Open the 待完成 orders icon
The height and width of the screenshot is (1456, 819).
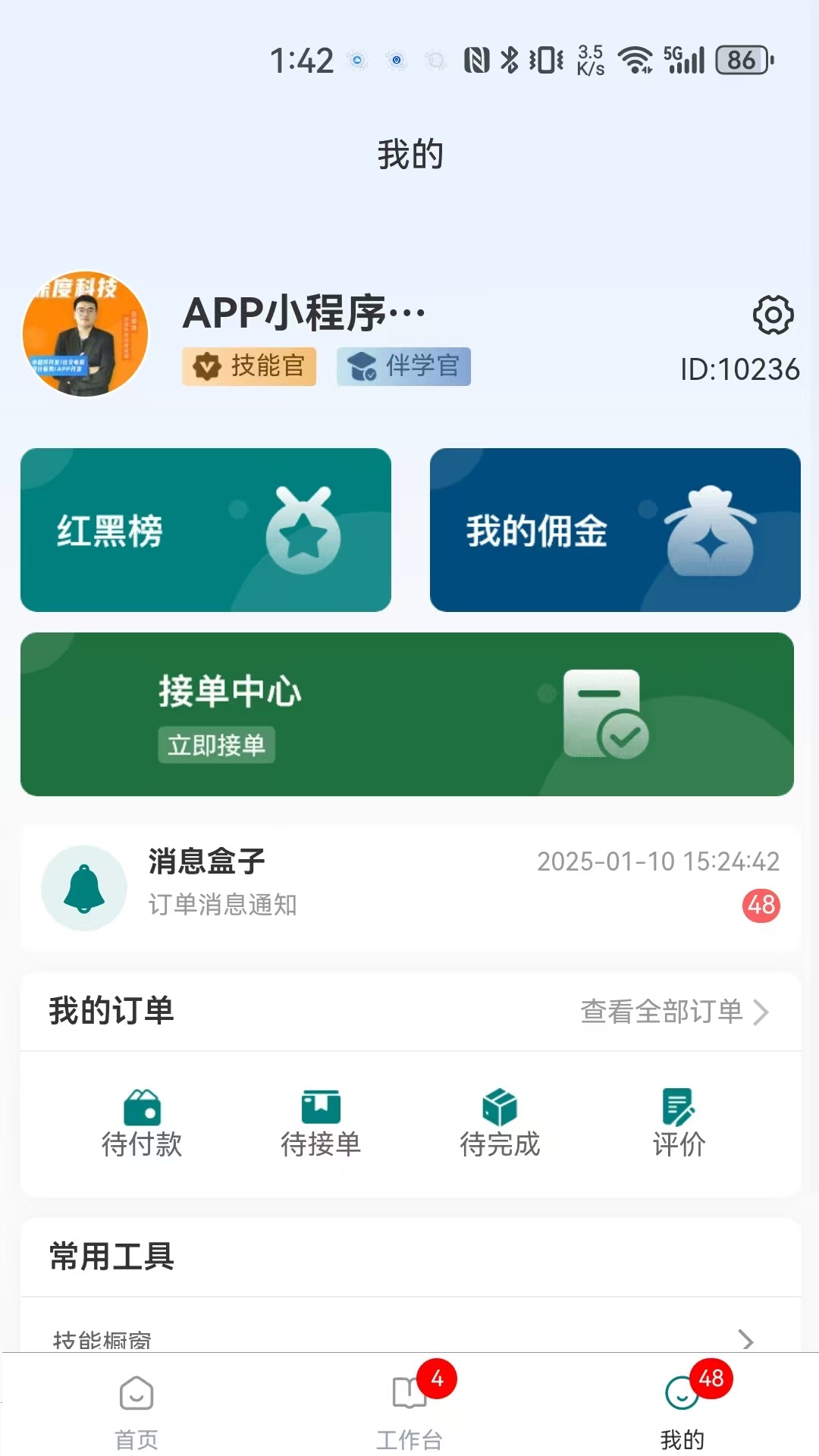pyautogui.click(x=500, y=1115)
